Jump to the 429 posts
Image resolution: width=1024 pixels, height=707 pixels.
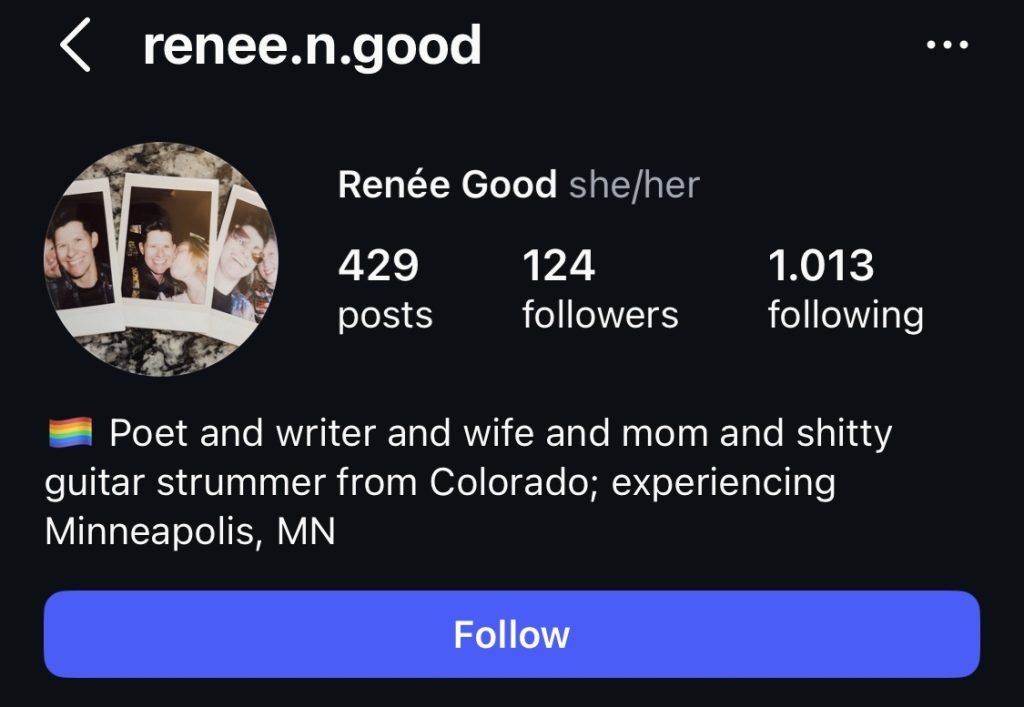[x=385, y=290]
